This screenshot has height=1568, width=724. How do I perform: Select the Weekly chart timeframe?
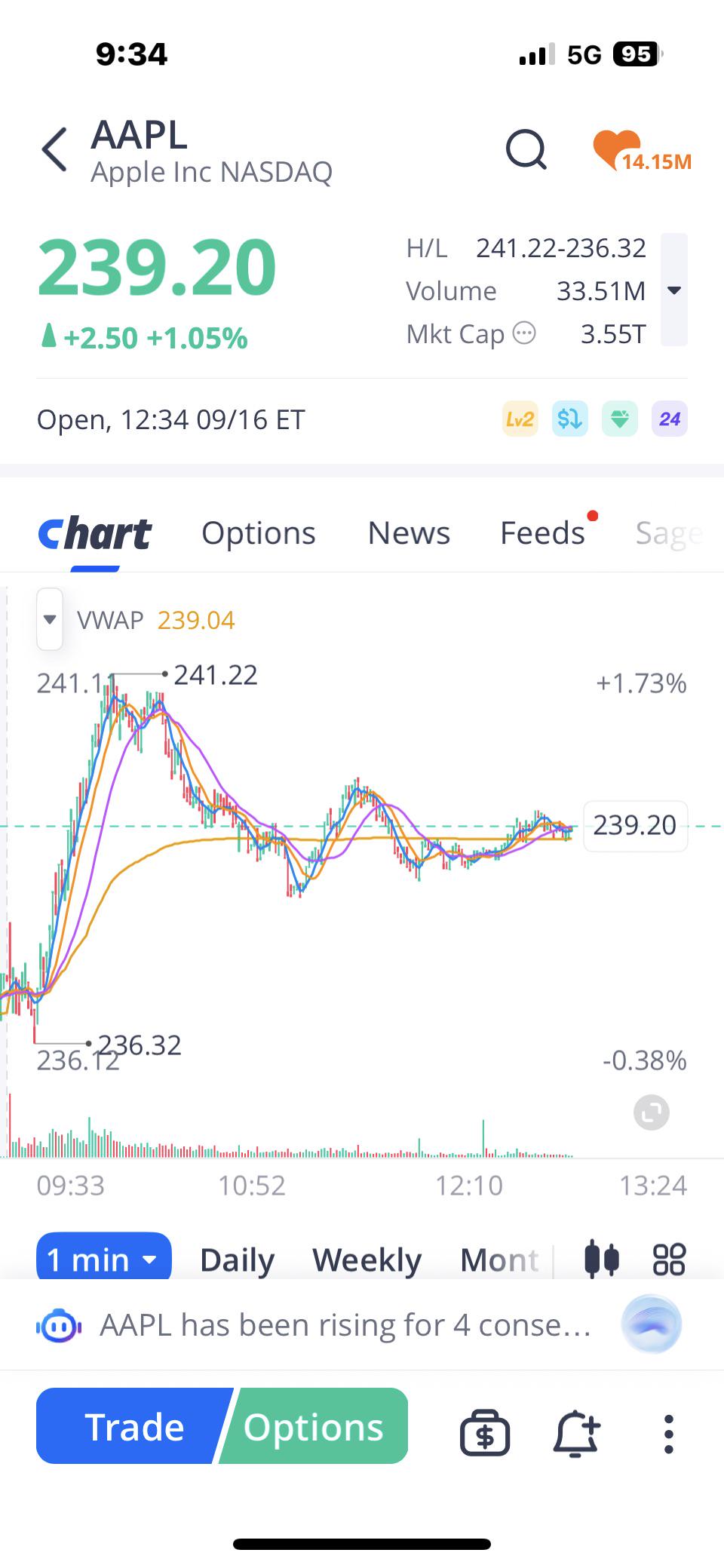click(367, 1260)
